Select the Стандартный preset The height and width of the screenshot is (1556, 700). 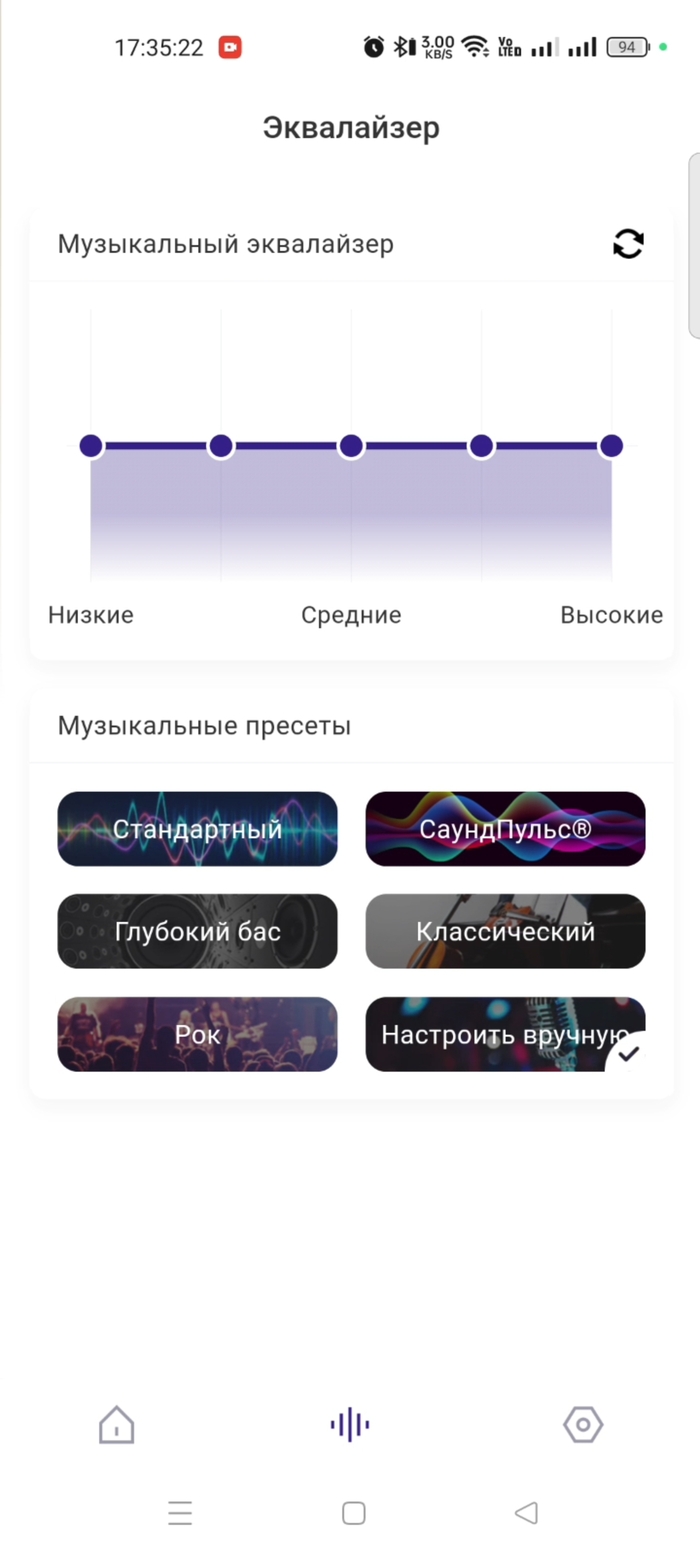point(197,829)
